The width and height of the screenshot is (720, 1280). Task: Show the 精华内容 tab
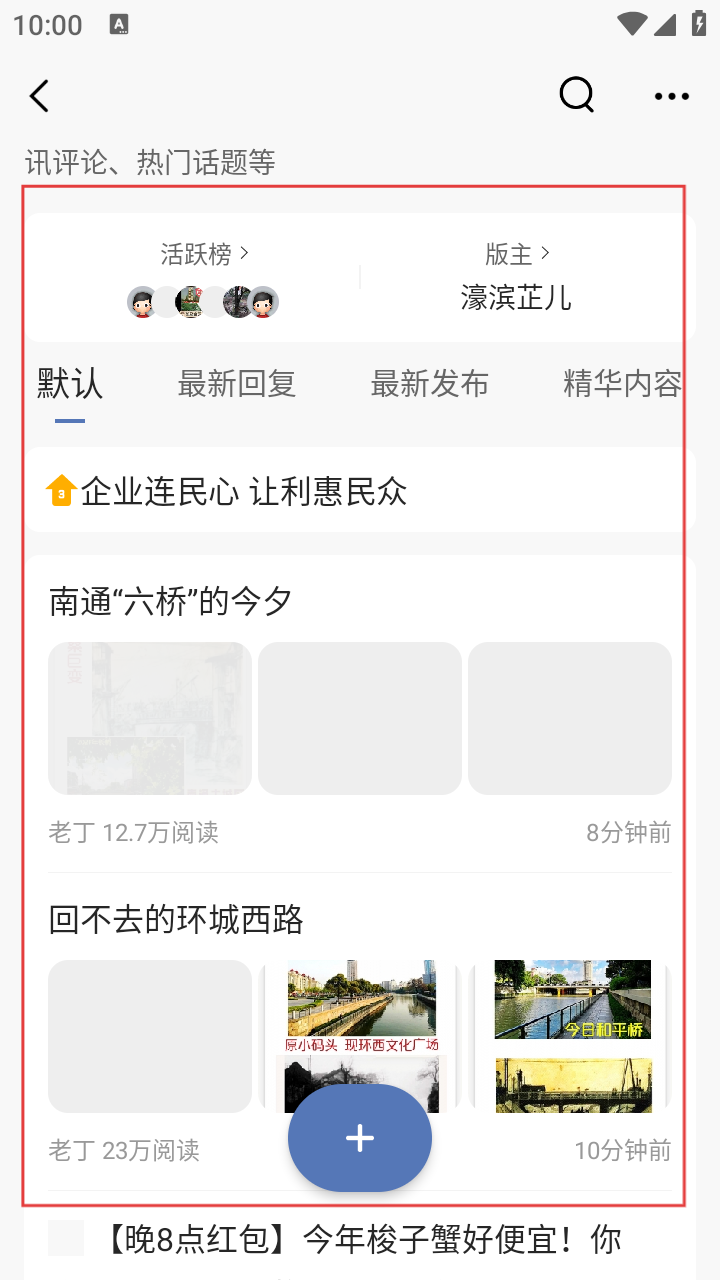point(622,384)
